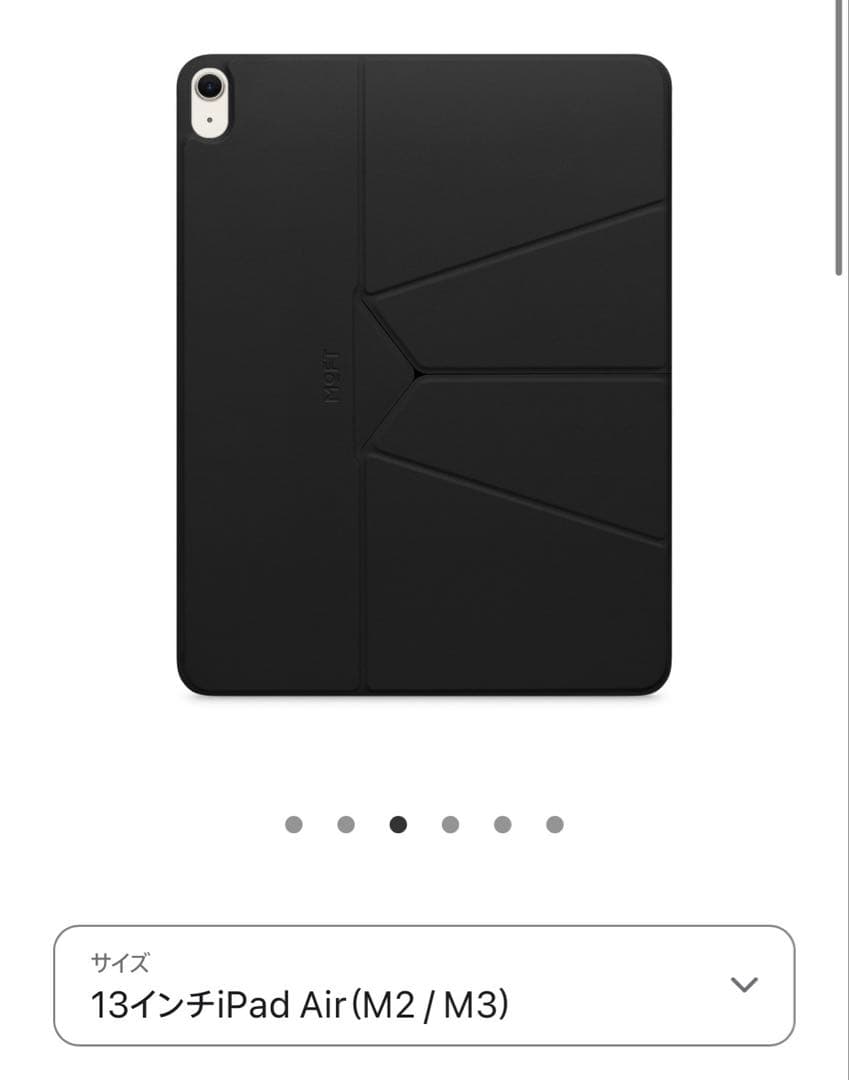
Task: Select the fourth carousel indicator dot
Action: (449, 826)
